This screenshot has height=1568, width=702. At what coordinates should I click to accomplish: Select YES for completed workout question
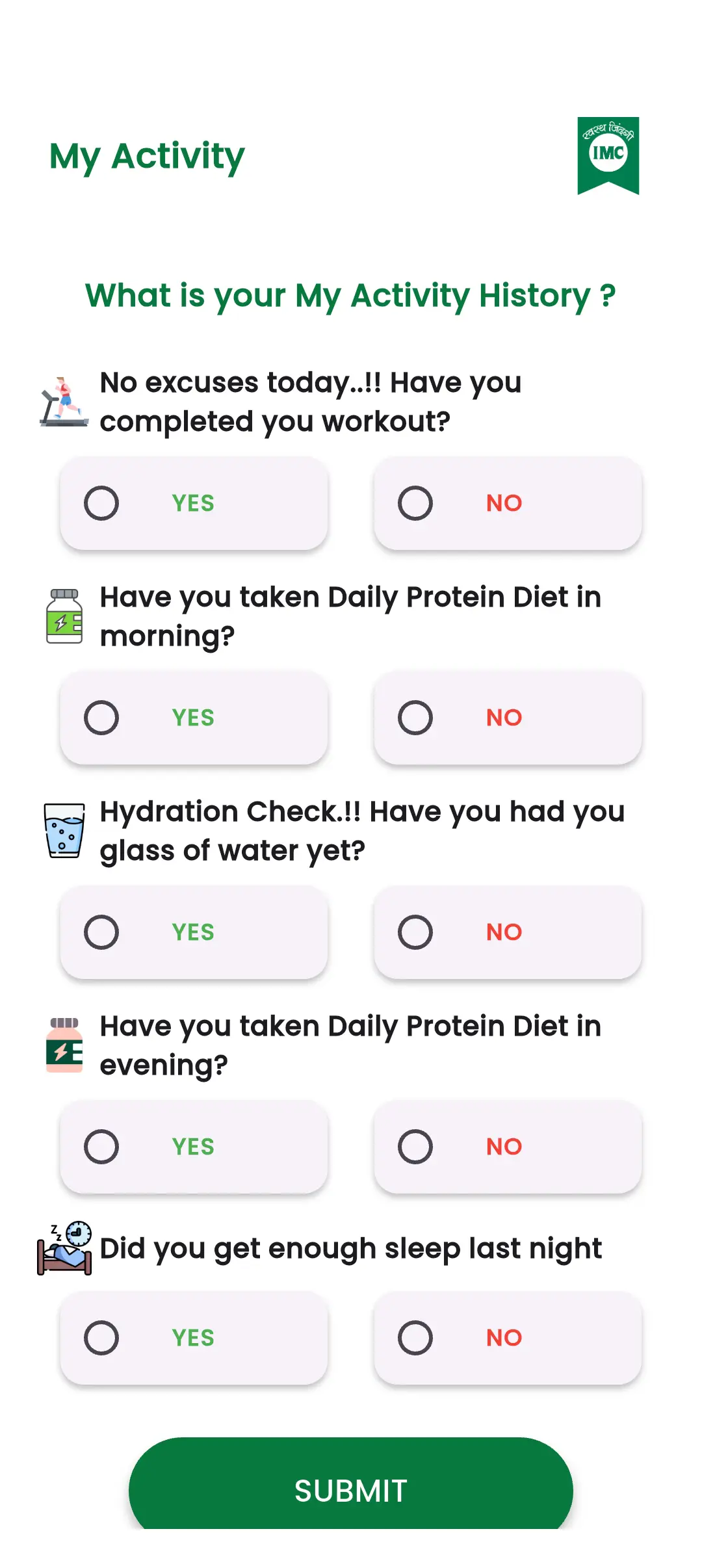(x=102, y=503)
